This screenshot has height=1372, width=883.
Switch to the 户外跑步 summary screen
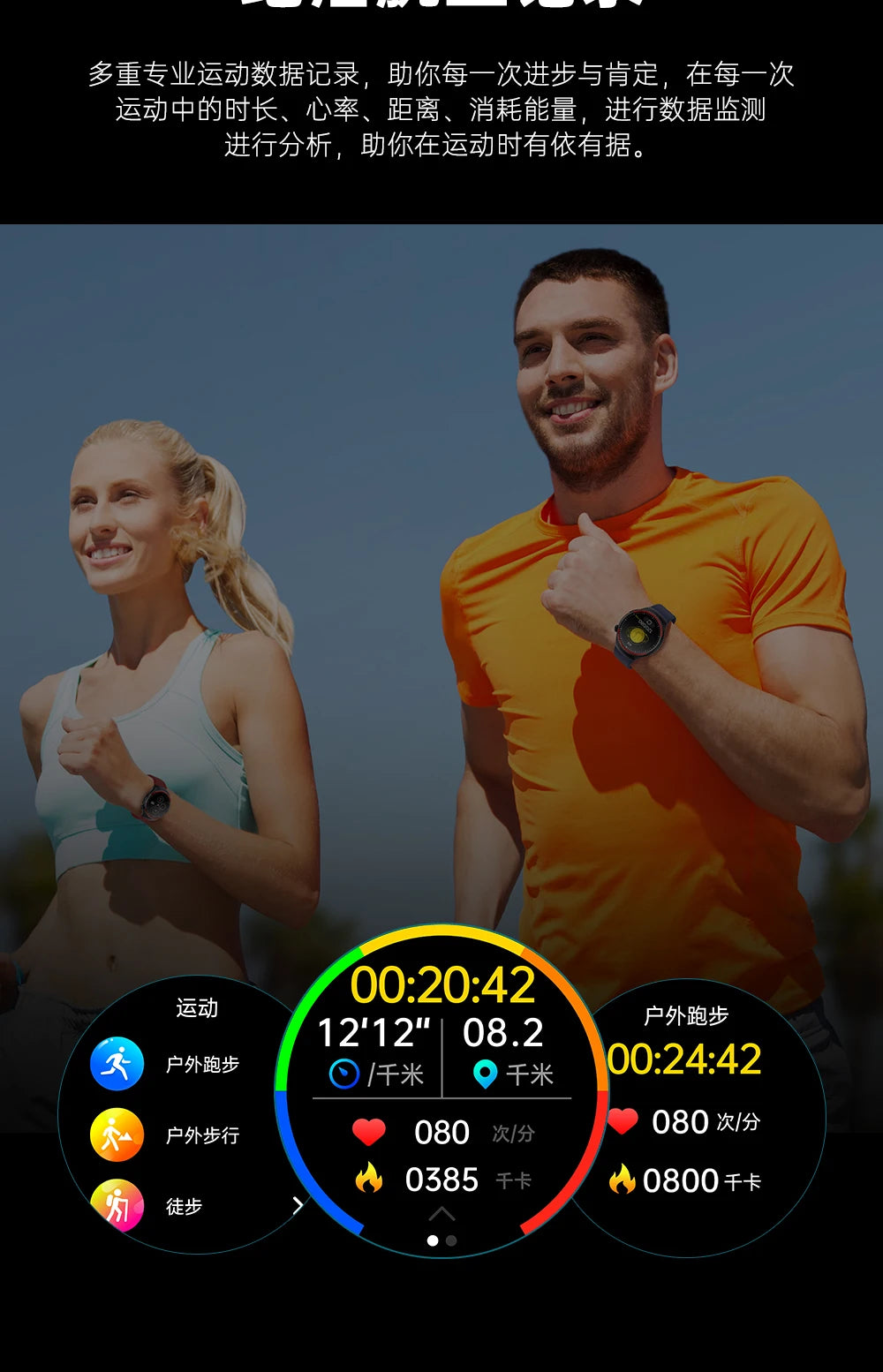pyautogui.click(x=686, y=1015)
